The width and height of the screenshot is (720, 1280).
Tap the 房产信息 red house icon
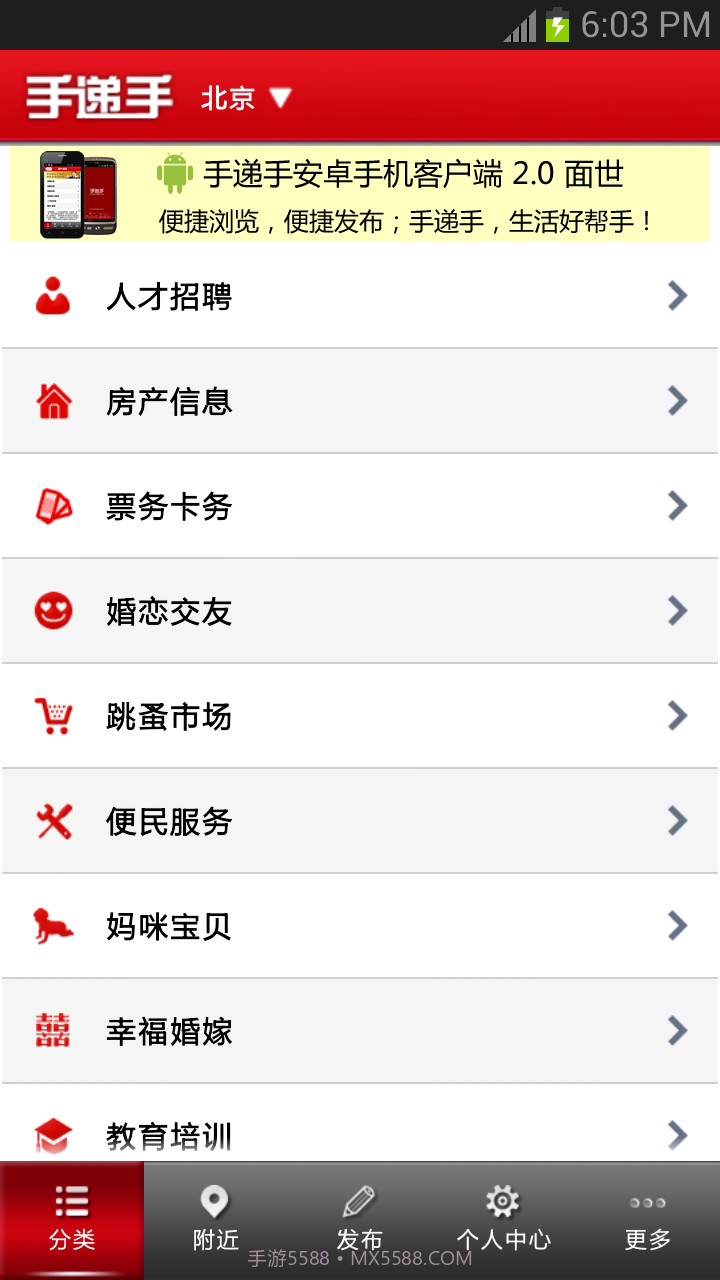click(53, 401)
